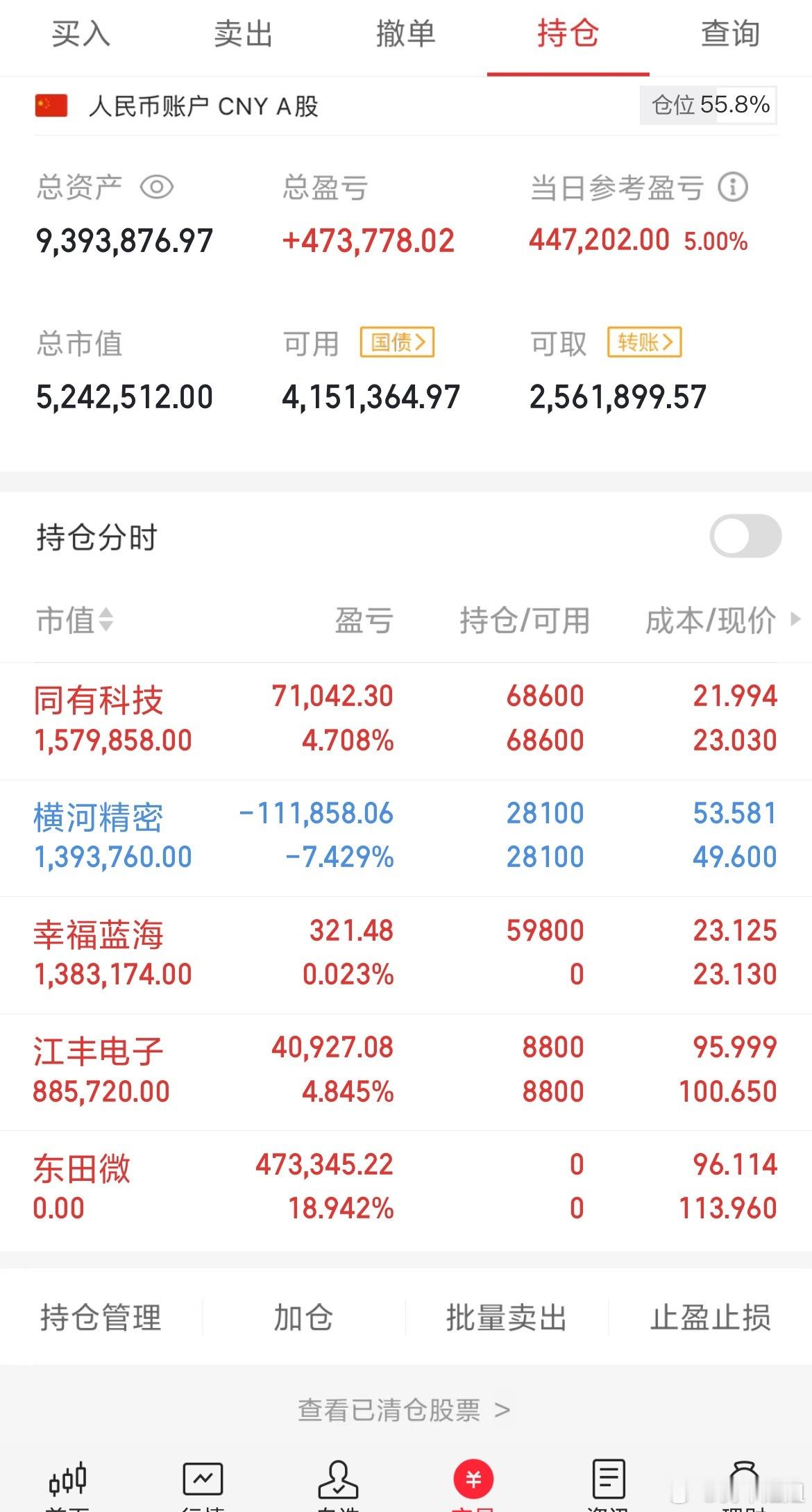The width and height of the screenshot is (812, 1512).
Task: Set up 止盈止损
Action: tap(710, 1317)
